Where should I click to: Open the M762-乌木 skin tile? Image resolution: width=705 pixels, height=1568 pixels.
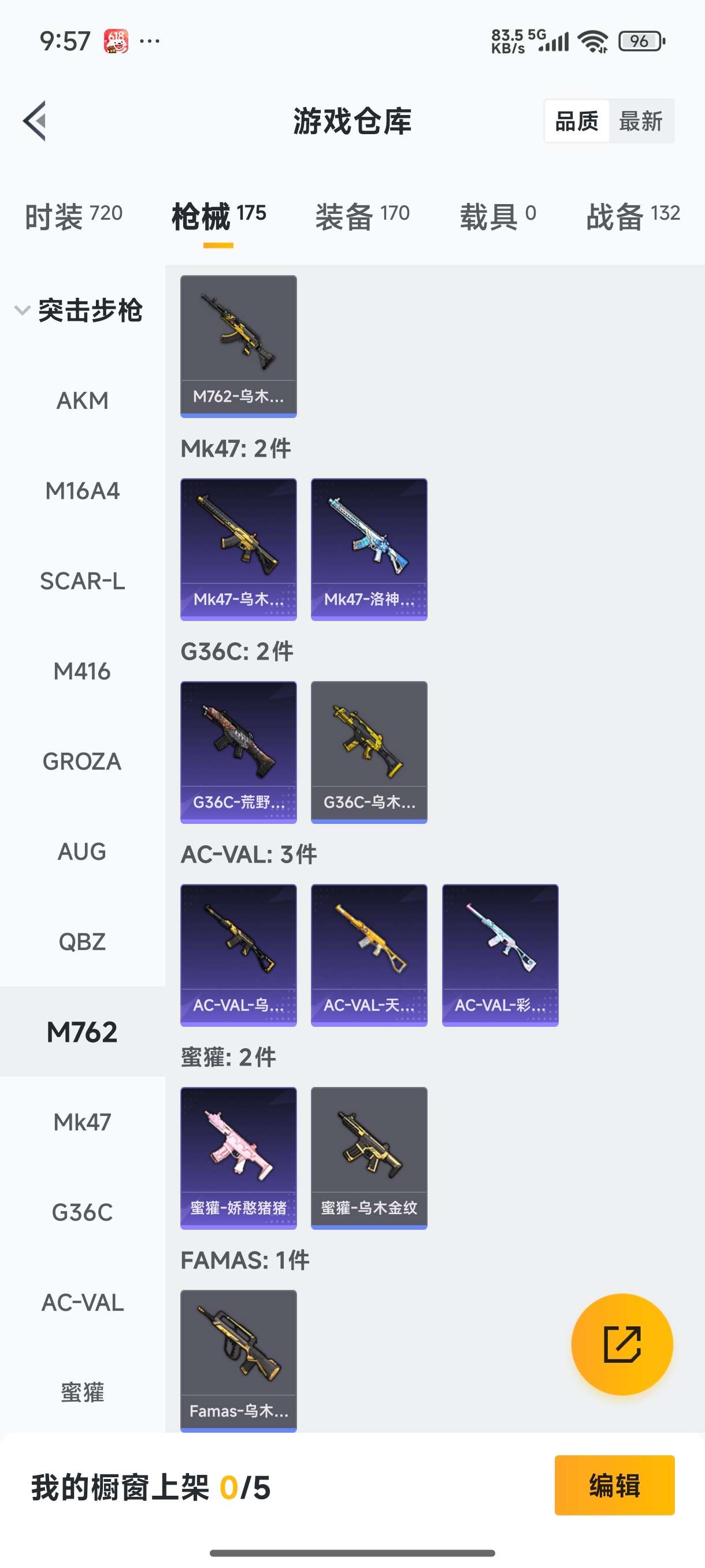[239, 346]
